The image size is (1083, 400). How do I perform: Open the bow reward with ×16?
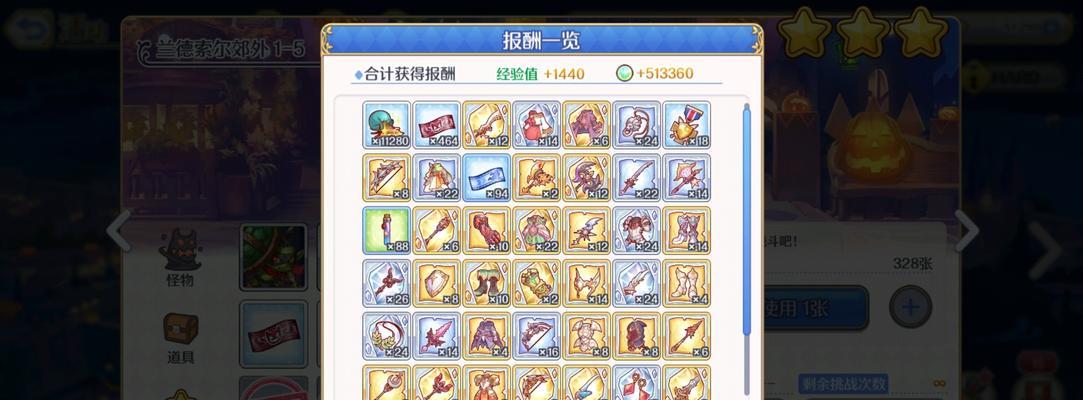[x=536, y=336]
